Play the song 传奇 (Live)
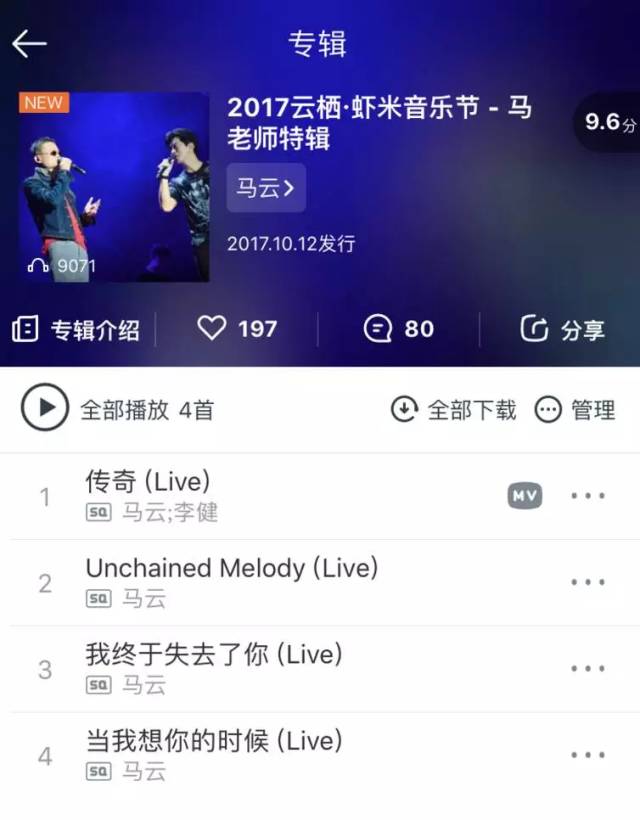The height and width of the screenshot is (820, 640). 148,482
